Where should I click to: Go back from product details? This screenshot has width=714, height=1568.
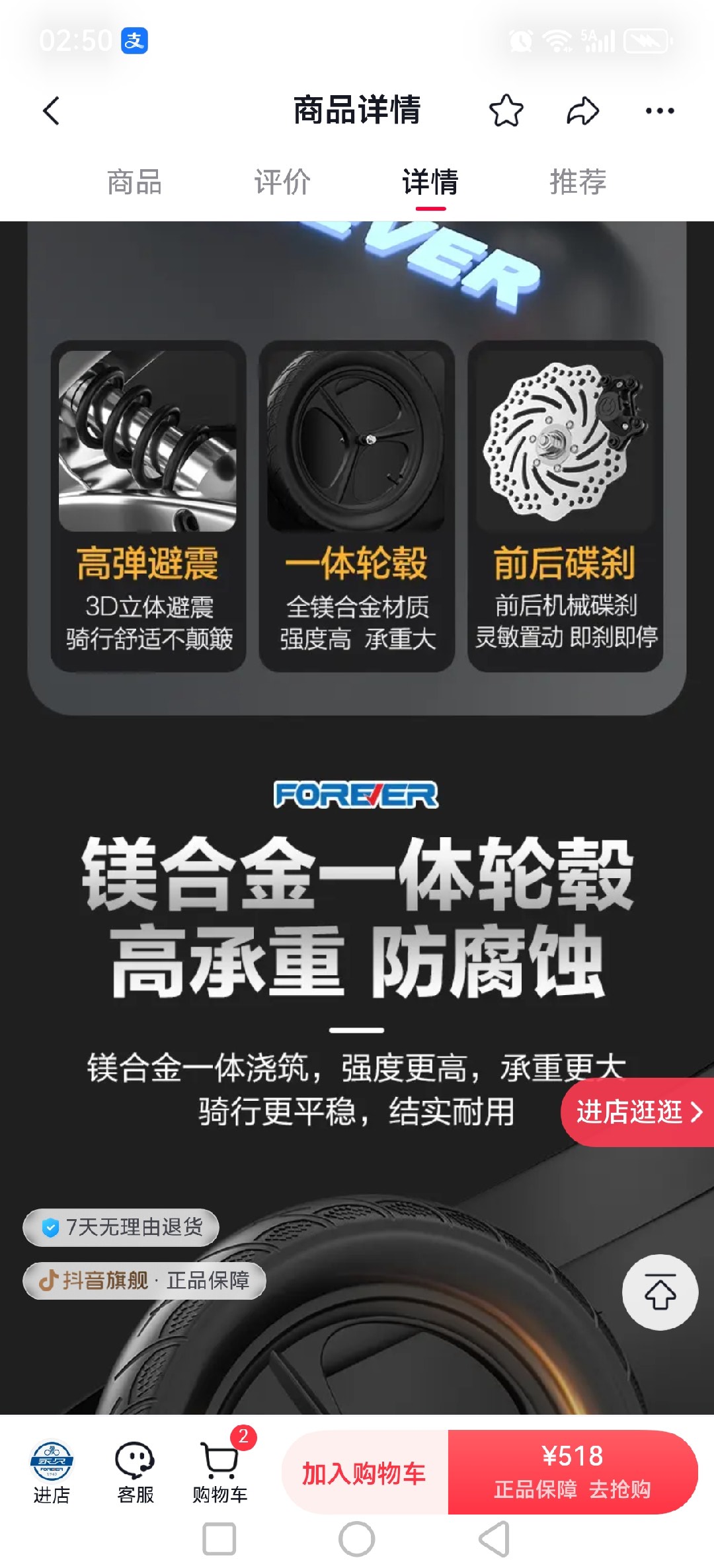coord(52,110)
